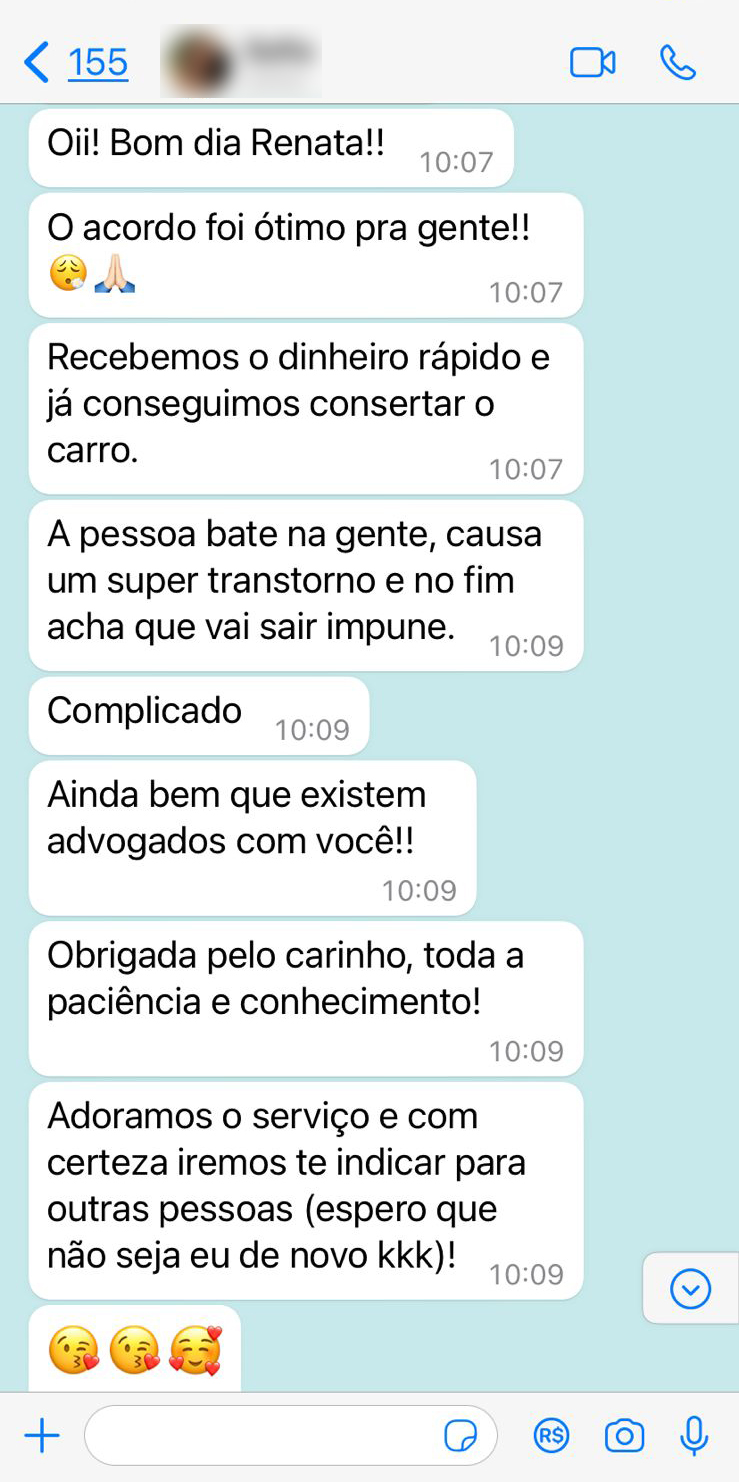Image resolution: width=739 pixels, height=1482 pixels.
Task: Focus the message input field
Action: 260,1437
